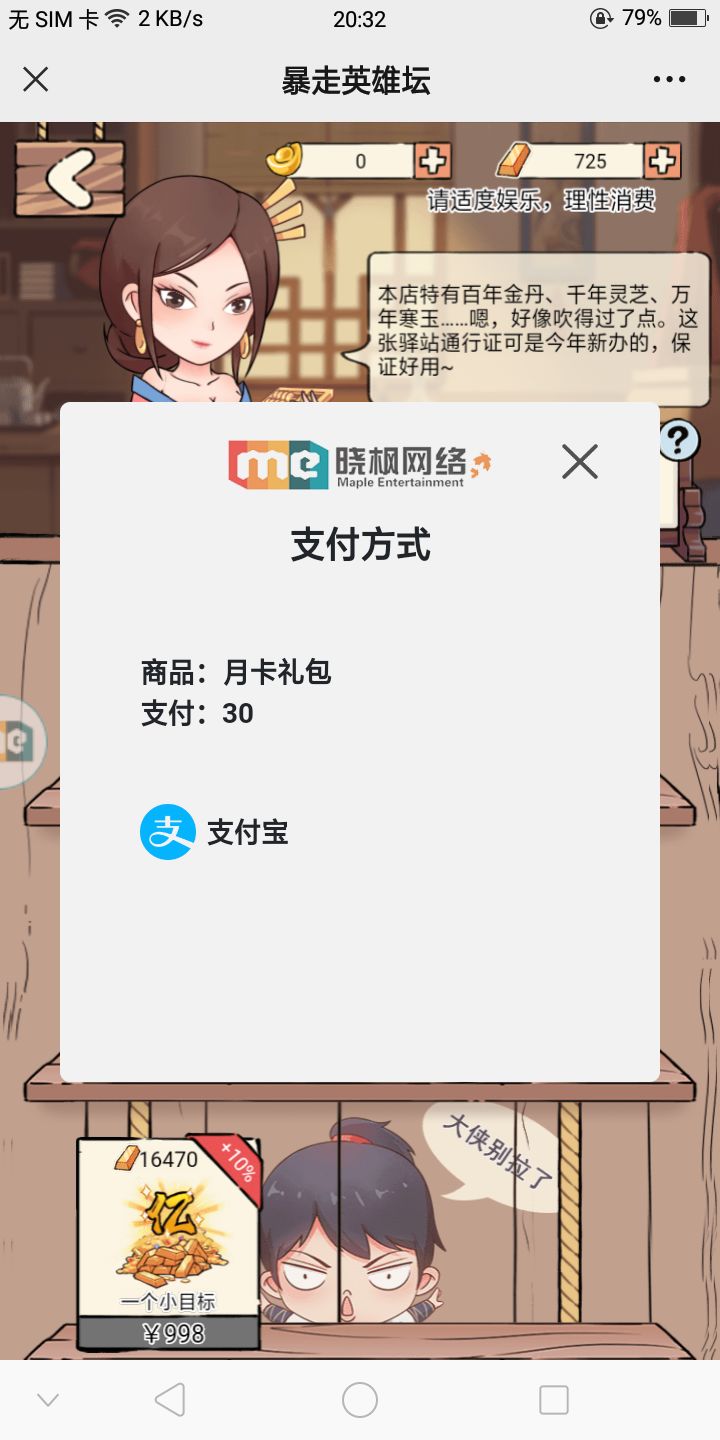Image resolution: width=720 pixels, height=1440 pixels.
Task: Close the 暴走英雄坛 mini program page
Action: [36, 80]
